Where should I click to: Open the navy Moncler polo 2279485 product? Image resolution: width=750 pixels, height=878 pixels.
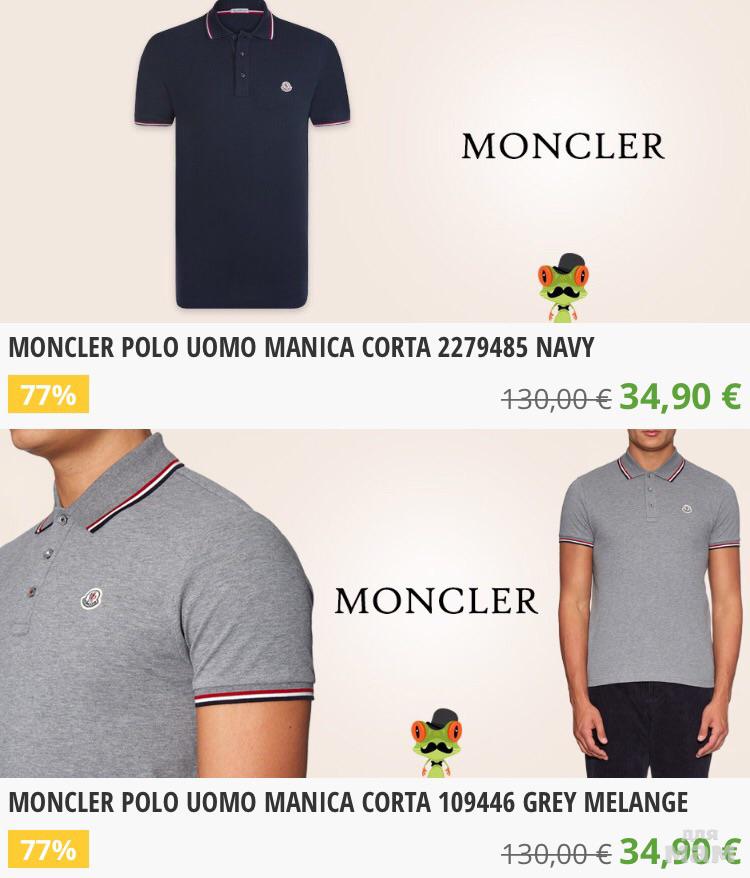pyautogui.click(x=301, y=348)
